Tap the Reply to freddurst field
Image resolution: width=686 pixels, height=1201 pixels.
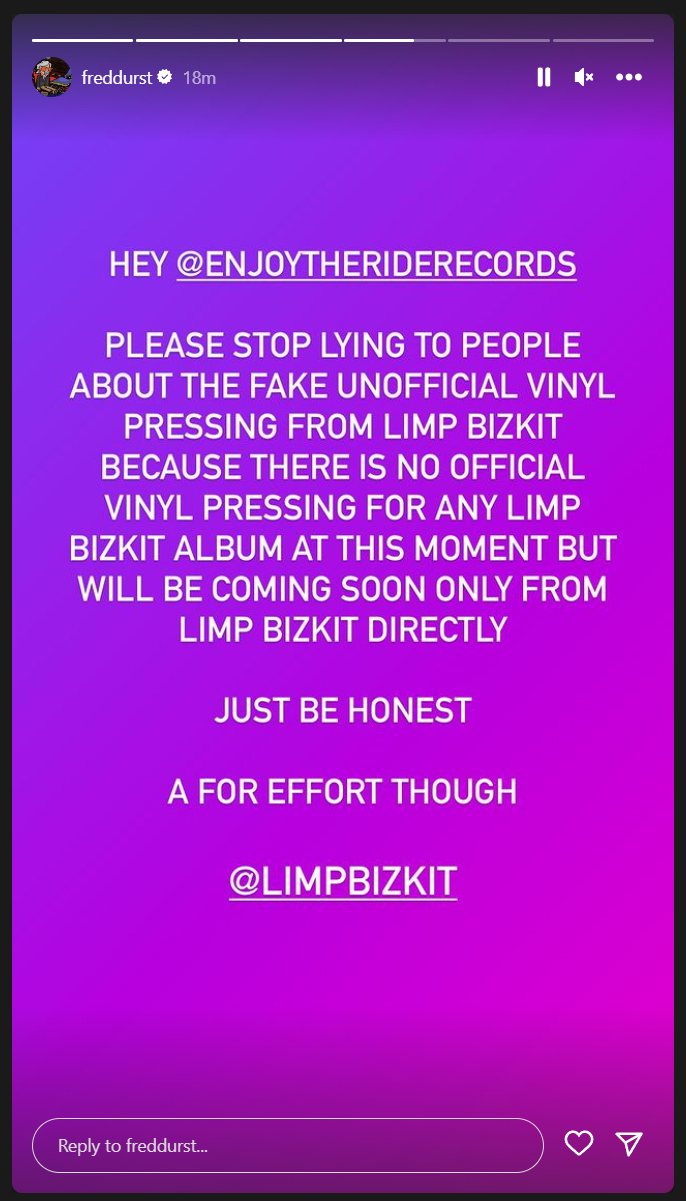coord(288,1145)
